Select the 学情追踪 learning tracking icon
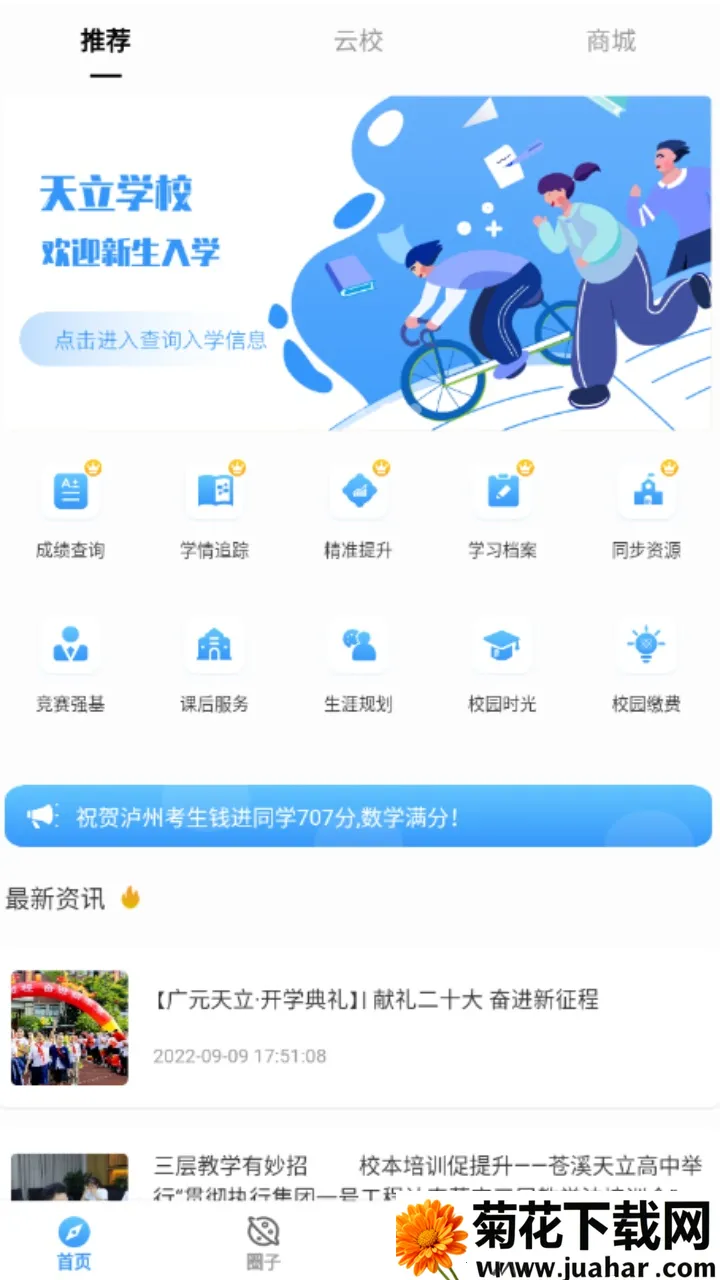This screenshot has width=720, height=1280. point(214,490)
